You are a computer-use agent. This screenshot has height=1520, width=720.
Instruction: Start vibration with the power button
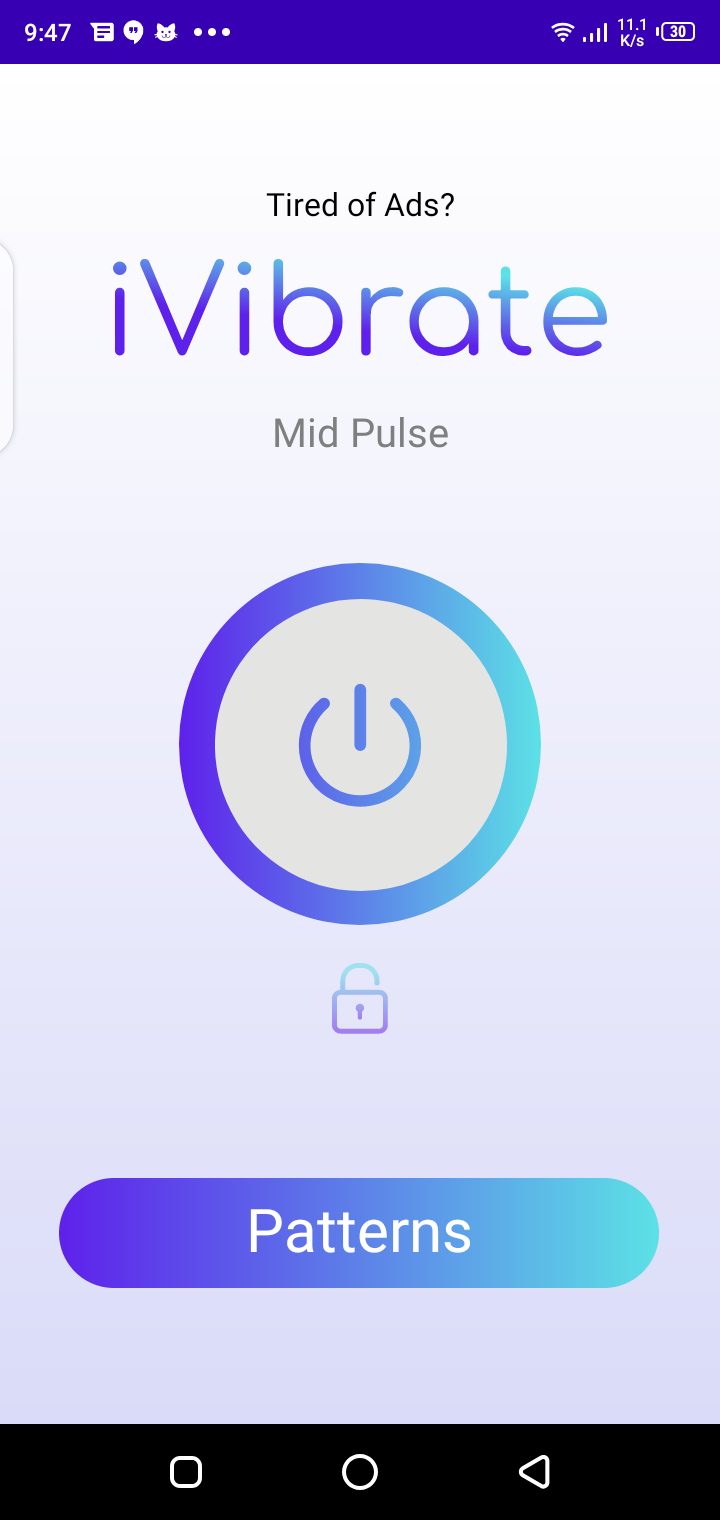tap(360, 745)
